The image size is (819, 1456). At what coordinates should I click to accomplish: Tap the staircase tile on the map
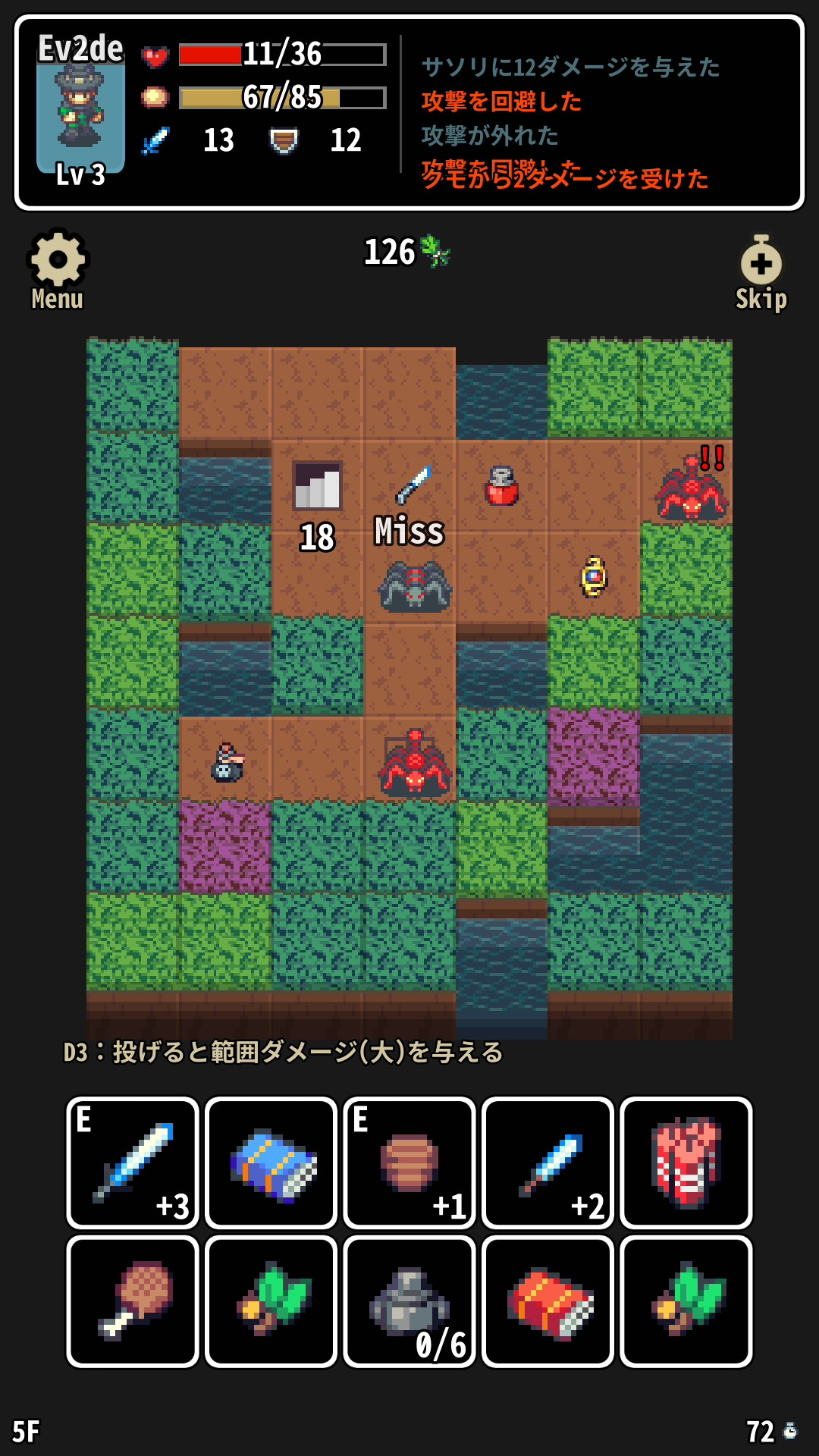(x=317, y=485)
